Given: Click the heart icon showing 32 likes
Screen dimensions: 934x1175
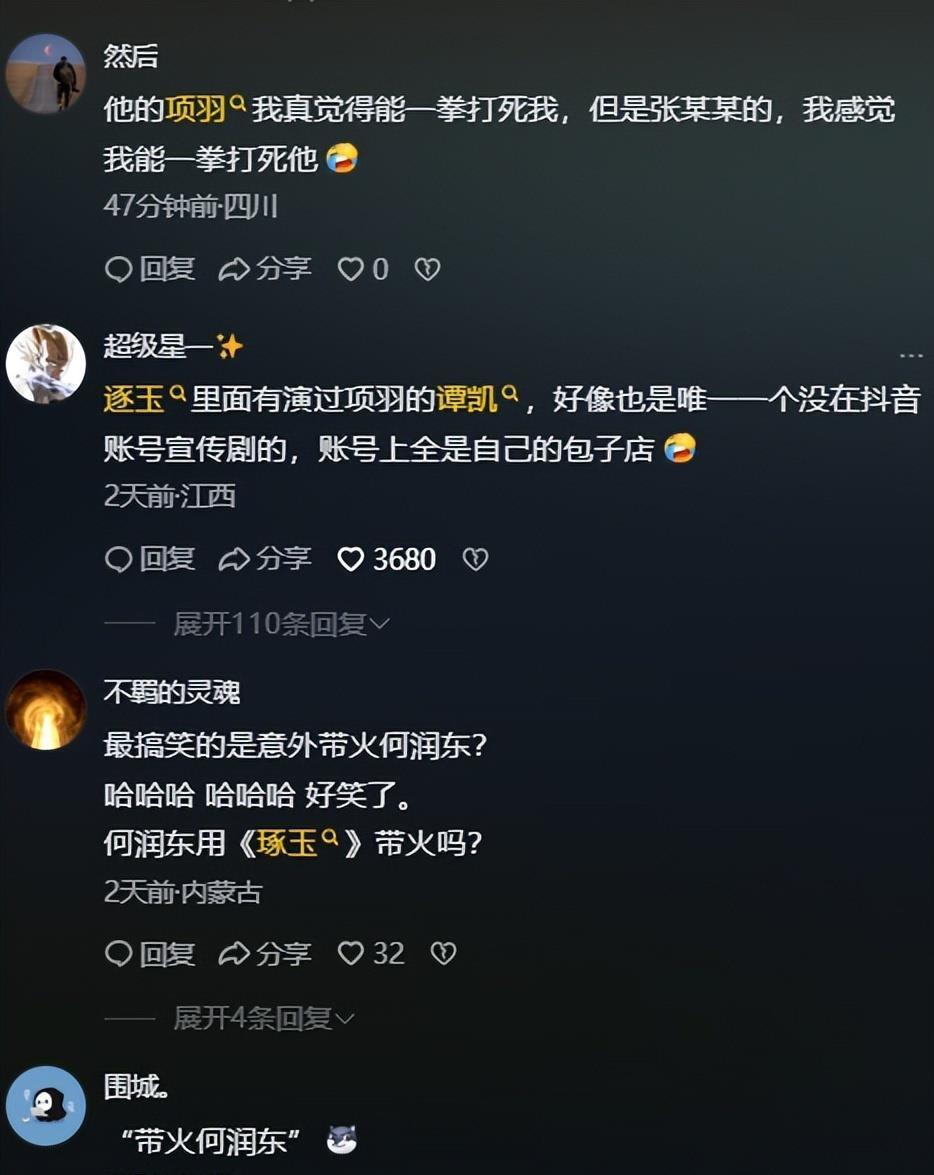Looking at the screenshot, I should pyautogui.click(x=352, y=954).
